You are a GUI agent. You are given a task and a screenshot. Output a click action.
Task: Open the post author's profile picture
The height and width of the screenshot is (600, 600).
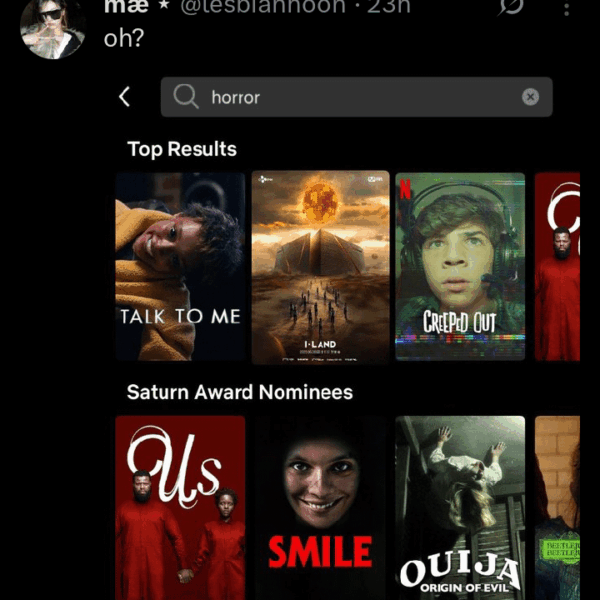[x=51, y=27]
